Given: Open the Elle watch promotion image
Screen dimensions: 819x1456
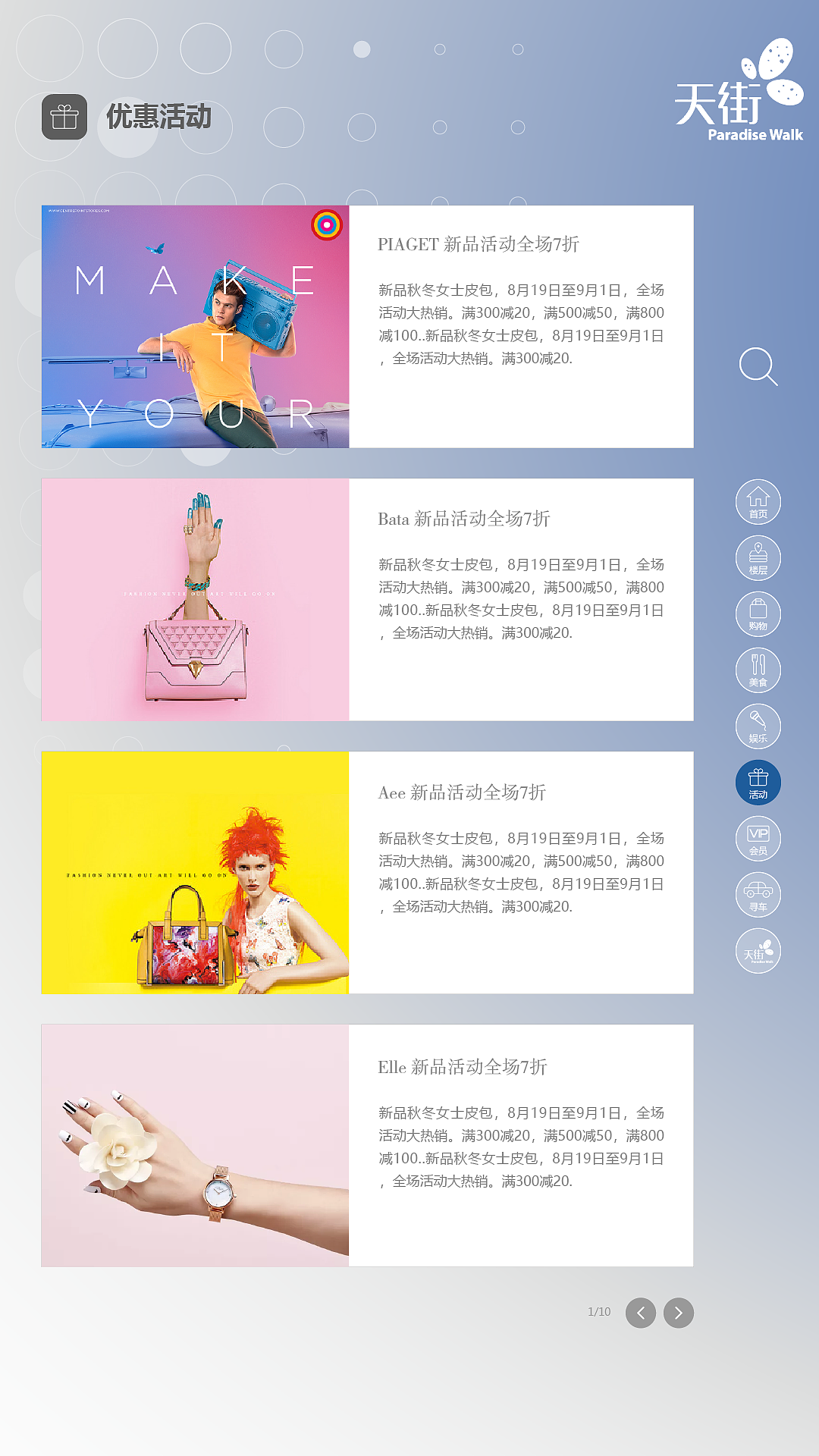Looking at the screenshot, I should click(x=193, y=1145).
